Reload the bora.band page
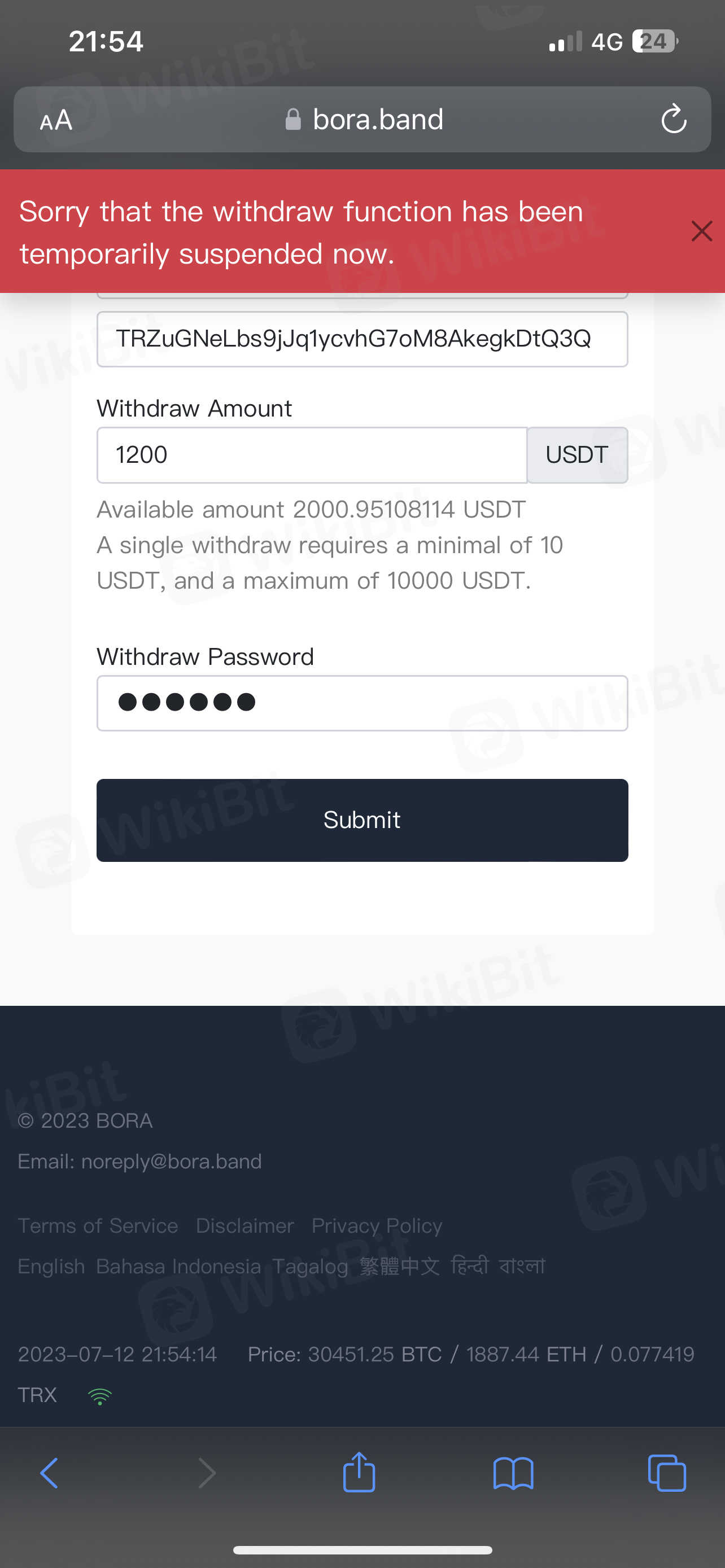 [x=673, y=119]
